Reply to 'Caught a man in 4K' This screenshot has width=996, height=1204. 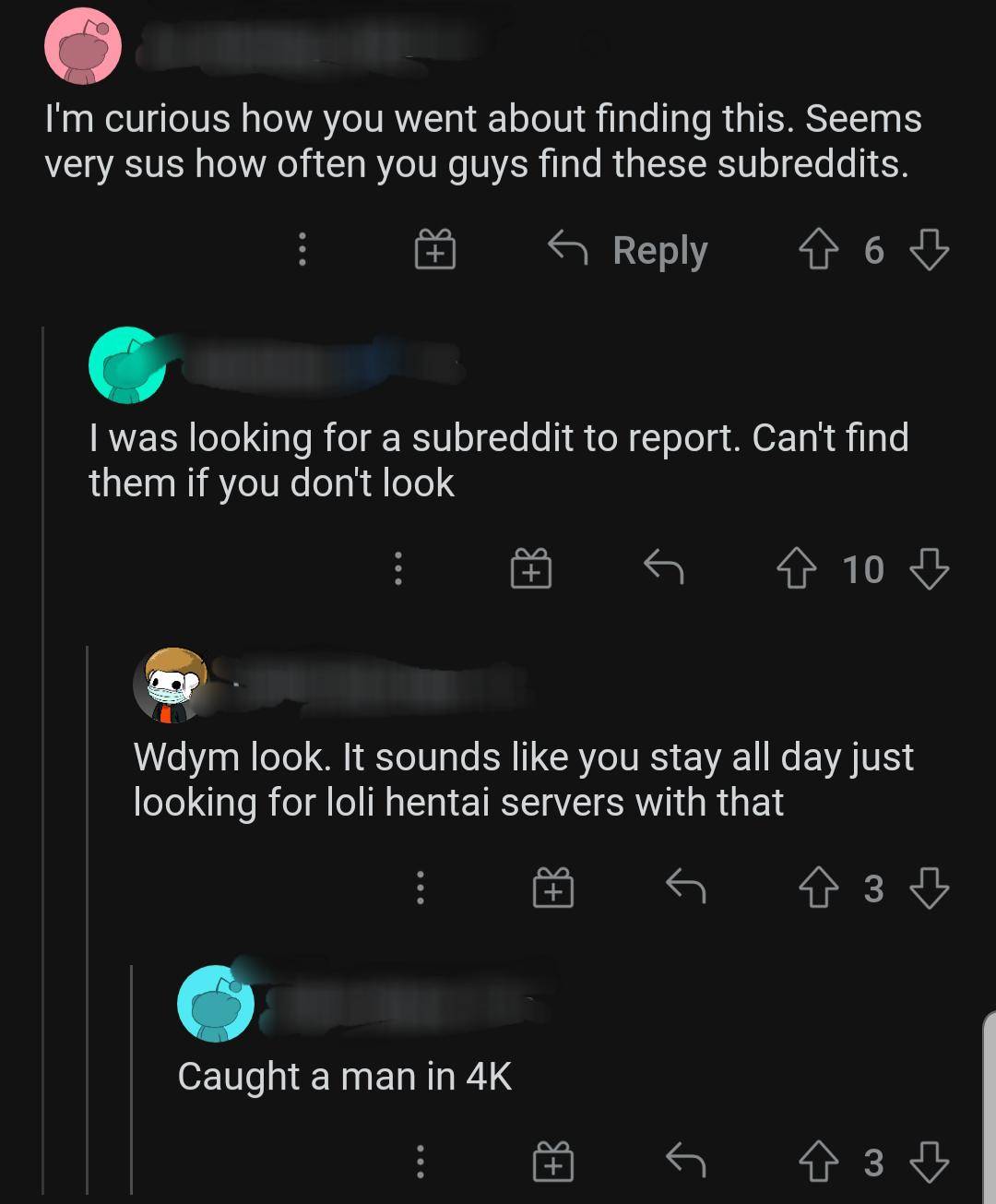click(x=685, y=1162)
